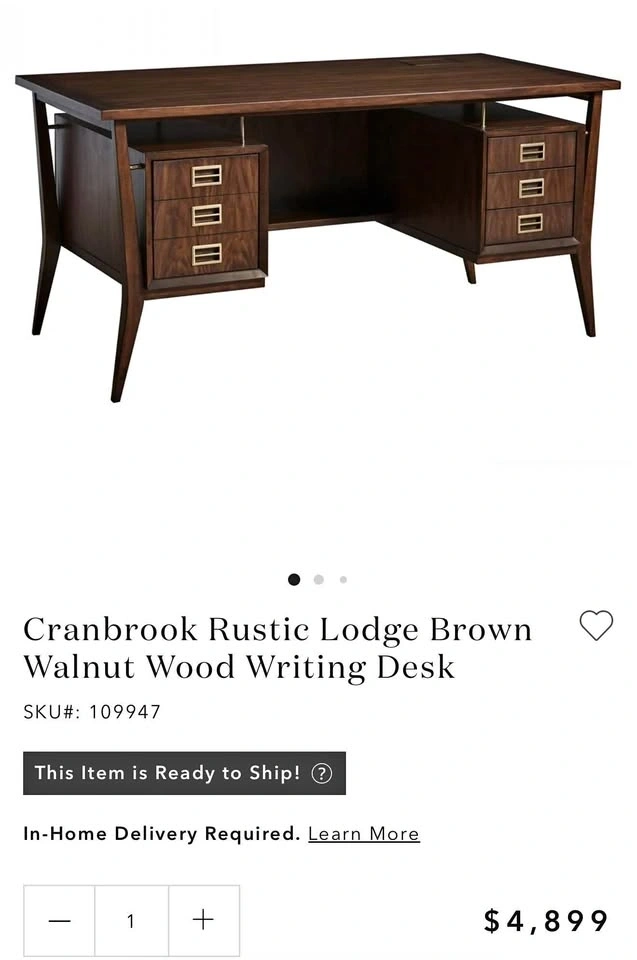Add the Cranbrook desk to wishlist
Viewport: 637px width, 960px height.
(x=596, y=626)
